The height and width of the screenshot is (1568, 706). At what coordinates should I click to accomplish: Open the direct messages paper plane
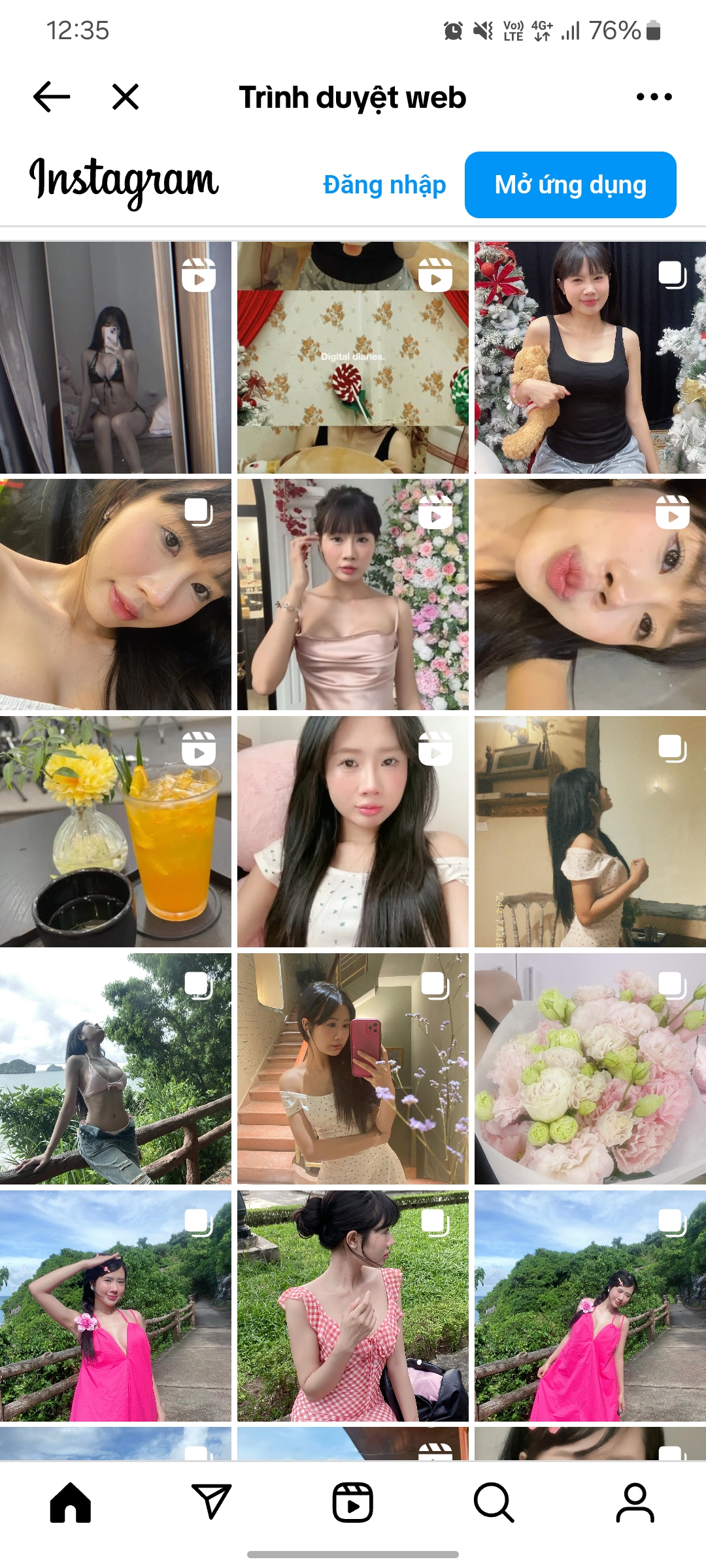pyautogui.click(x=211, y=1501)
